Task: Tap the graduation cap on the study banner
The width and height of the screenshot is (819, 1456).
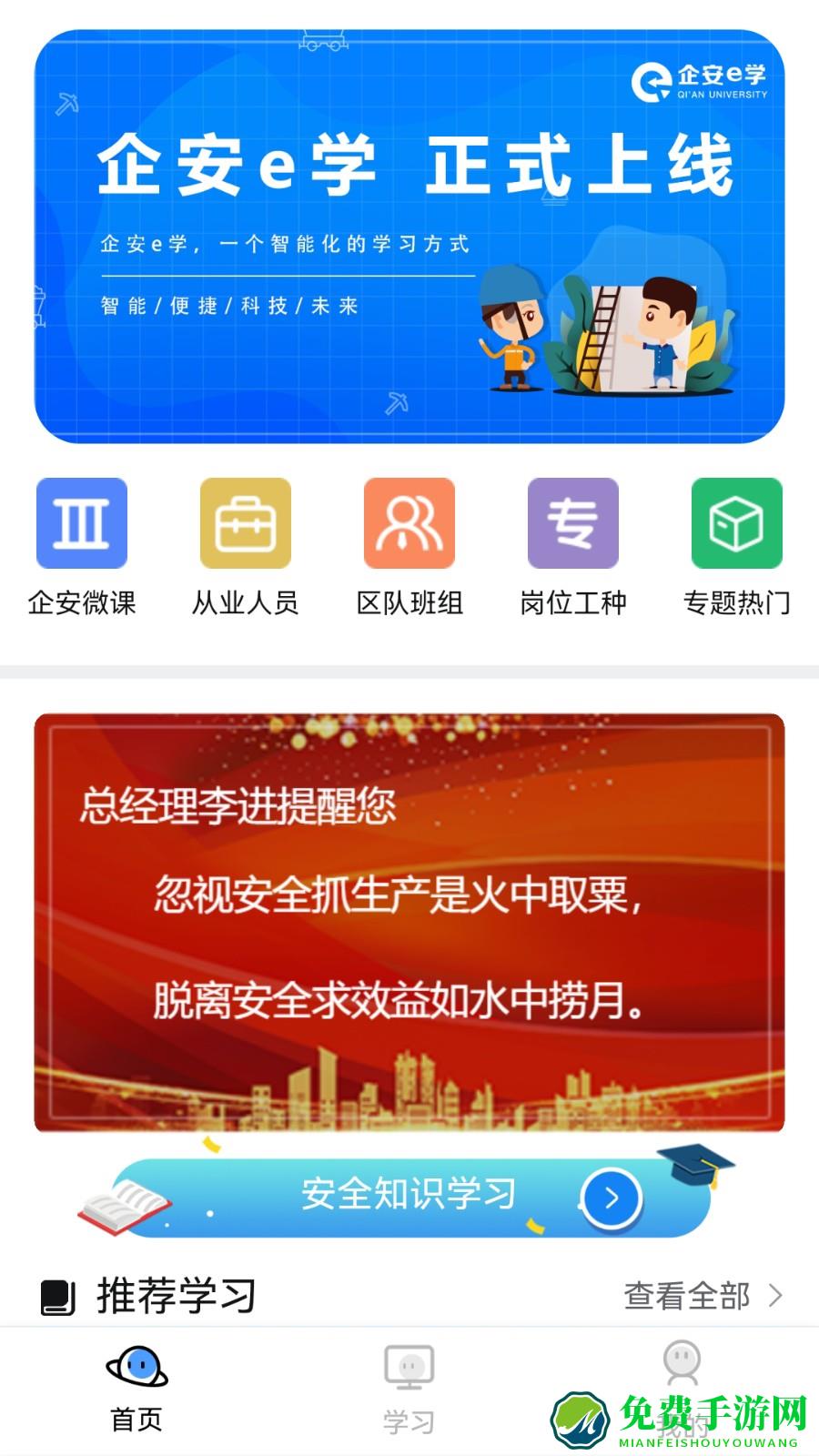Action: coord(697,1167)
